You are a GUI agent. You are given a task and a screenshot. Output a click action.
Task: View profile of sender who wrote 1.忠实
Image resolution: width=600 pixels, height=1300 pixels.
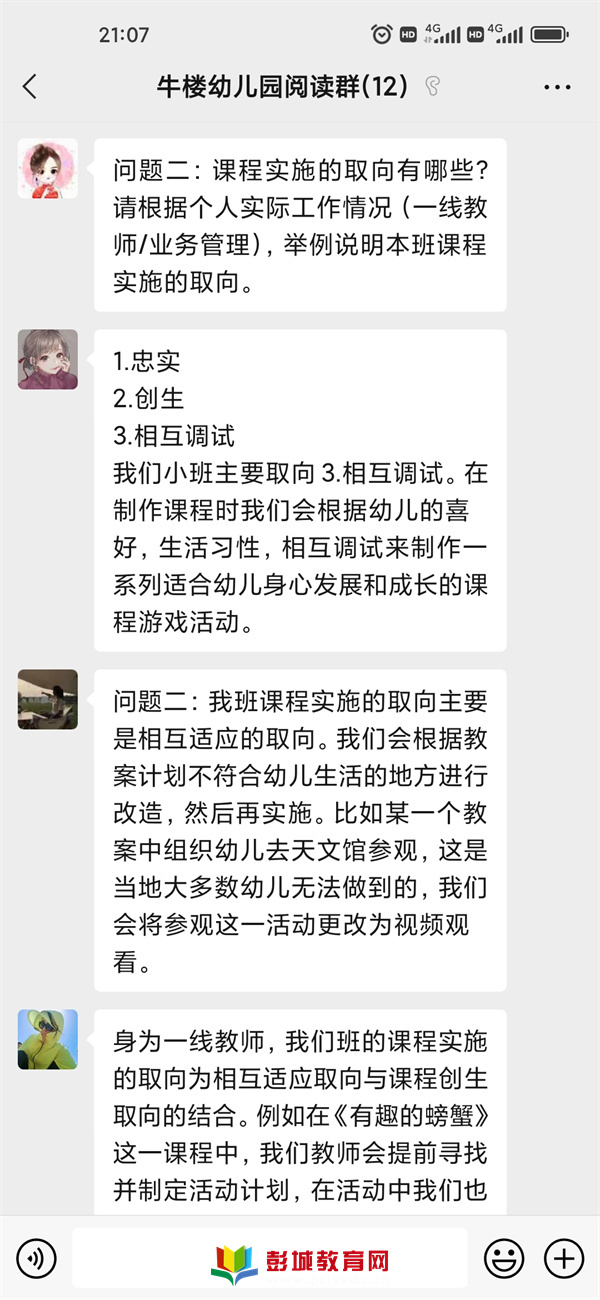click(x=48, y=360)
